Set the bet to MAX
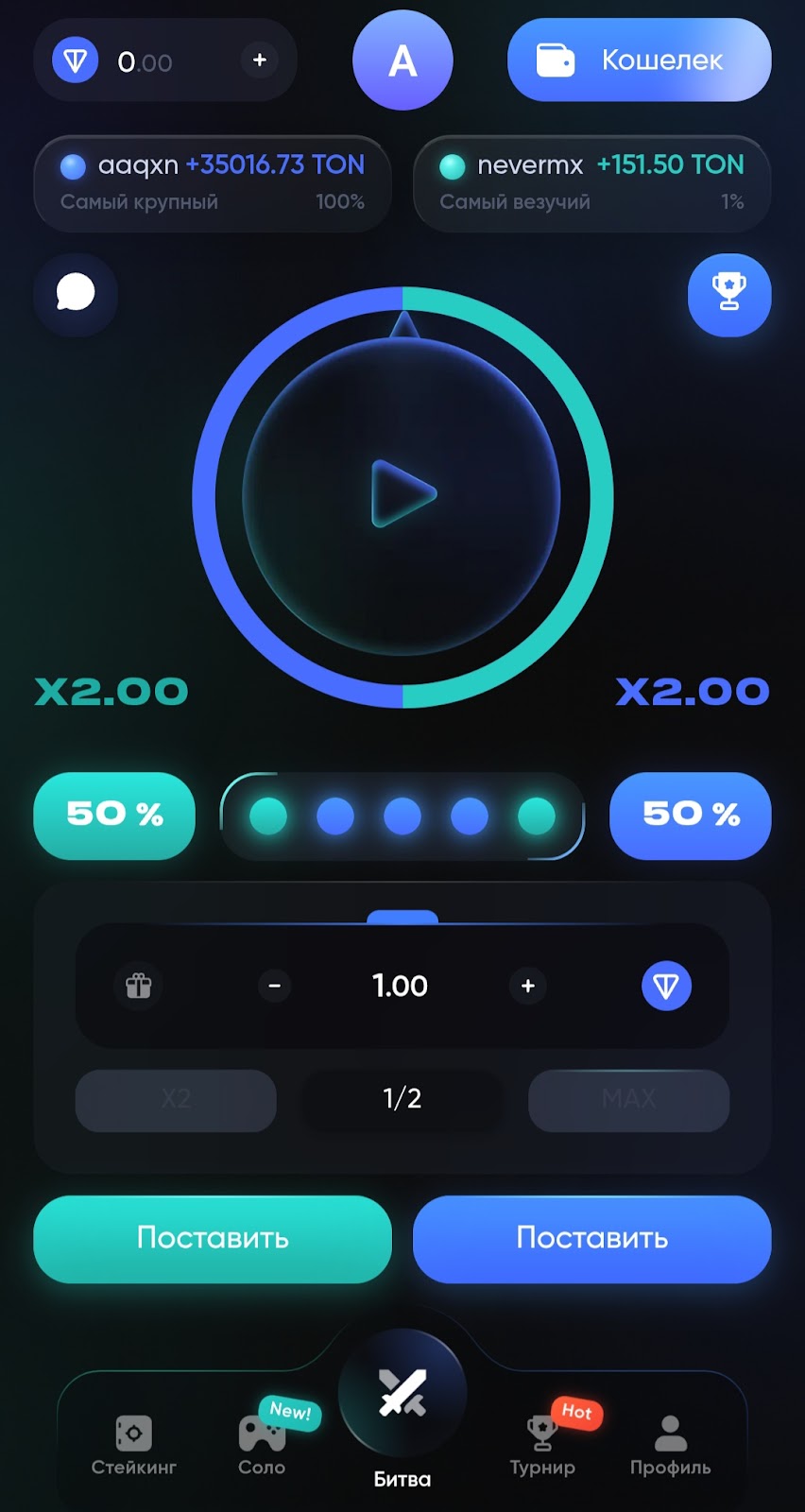The width and height of the screenshot is (805, 1512). 628,1100
